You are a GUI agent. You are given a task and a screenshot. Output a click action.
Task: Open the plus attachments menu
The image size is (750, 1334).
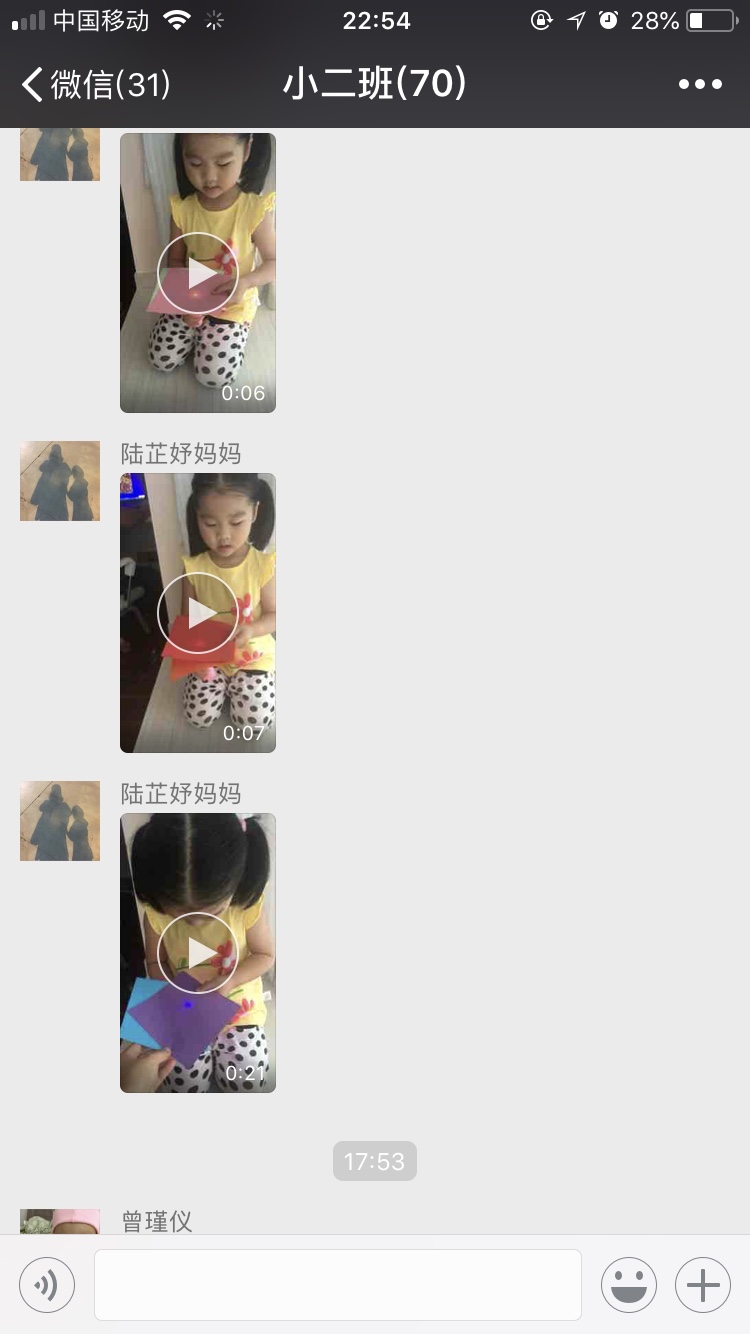(703, 1285)
